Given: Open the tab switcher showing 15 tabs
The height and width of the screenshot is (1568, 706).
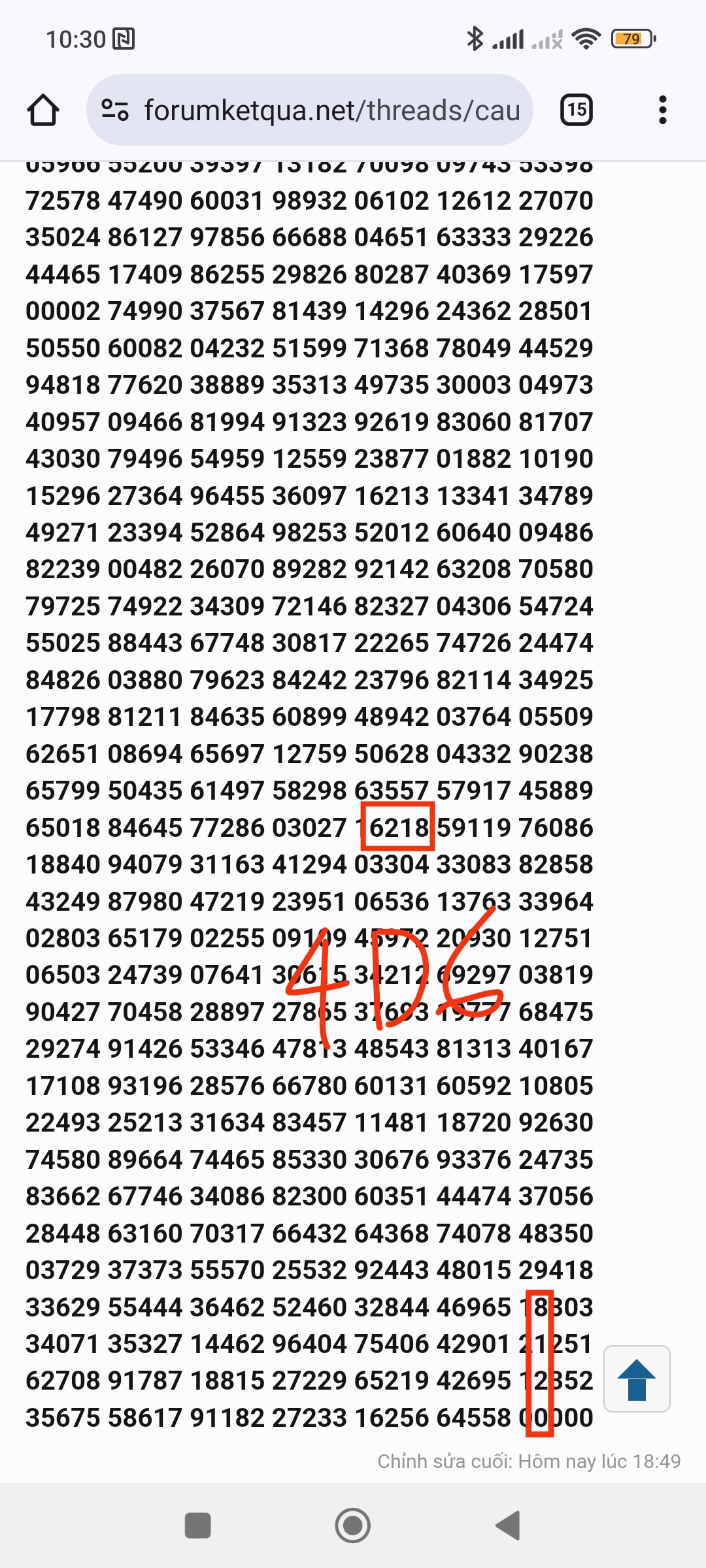Looking at the screenshot, I should (x=577, y=110).
